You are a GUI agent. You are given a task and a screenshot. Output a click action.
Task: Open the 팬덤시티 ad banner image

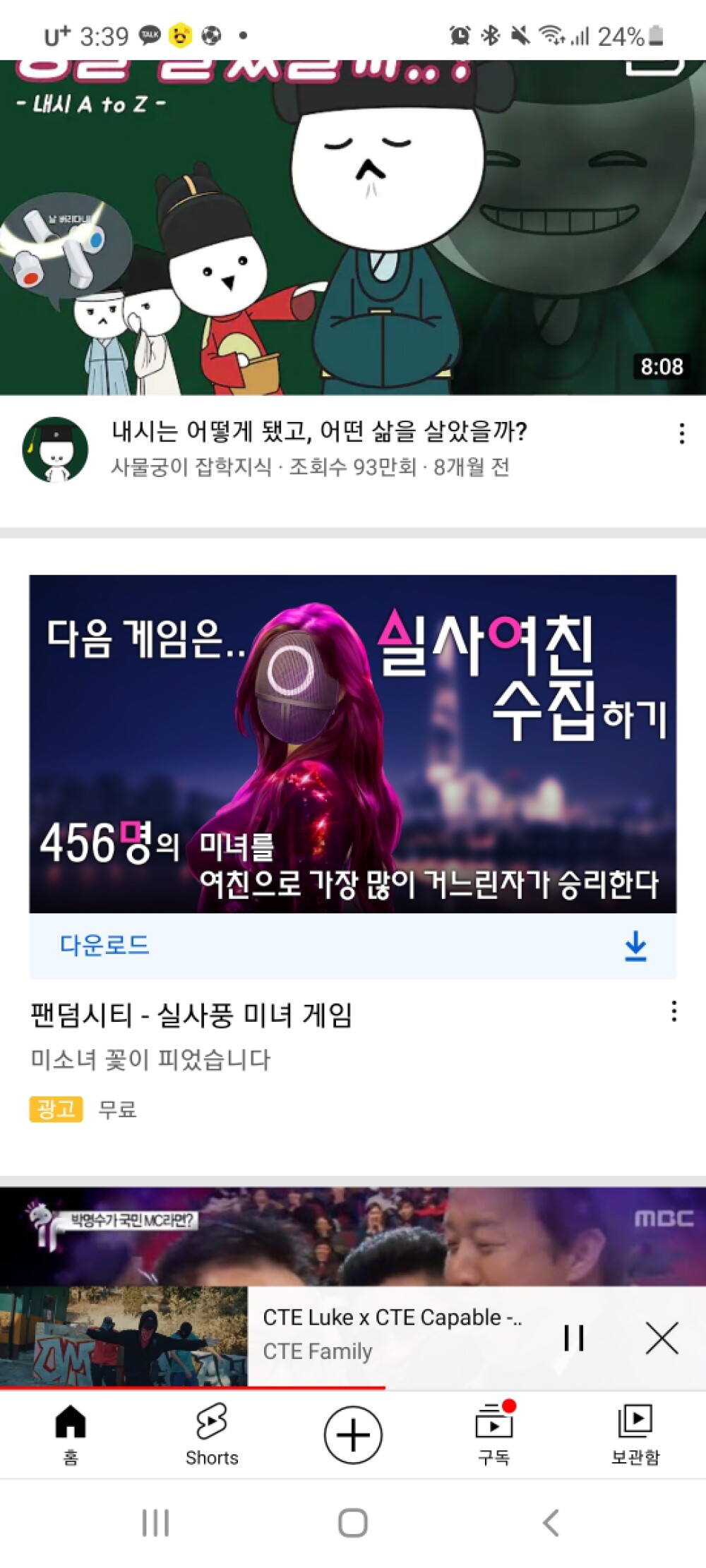click(x=353, y=743)
